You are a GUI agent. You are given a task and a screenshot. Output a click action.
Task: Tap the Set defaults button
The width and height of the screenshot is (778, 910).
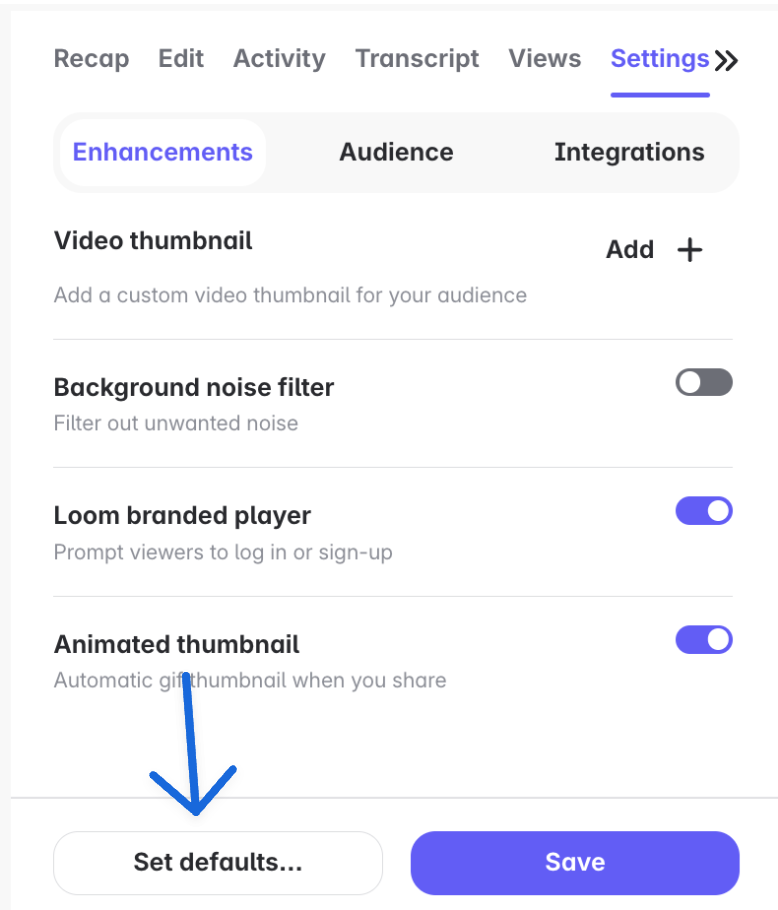click(218, 862)
